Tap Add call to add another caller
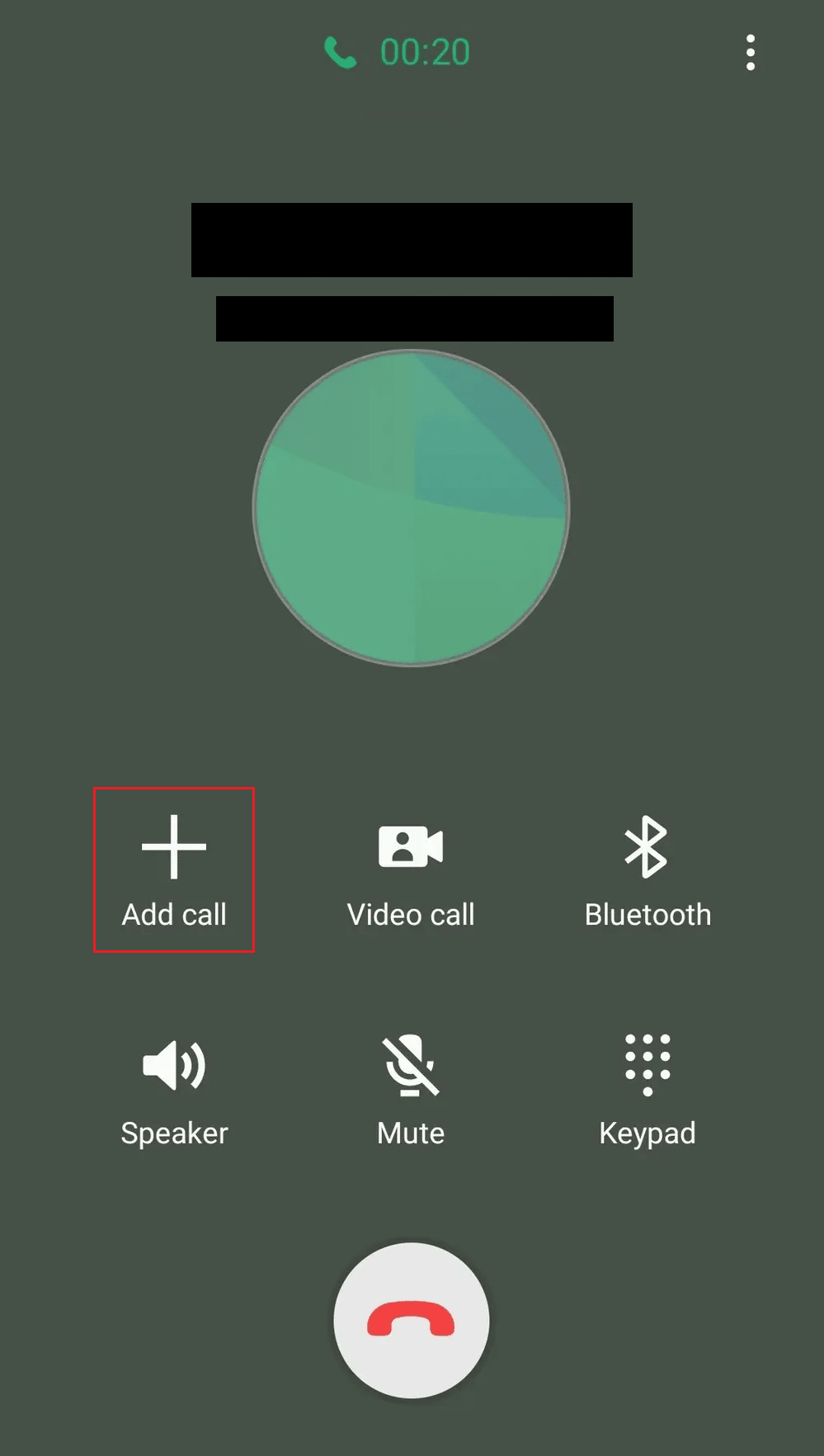 [174, 869]
